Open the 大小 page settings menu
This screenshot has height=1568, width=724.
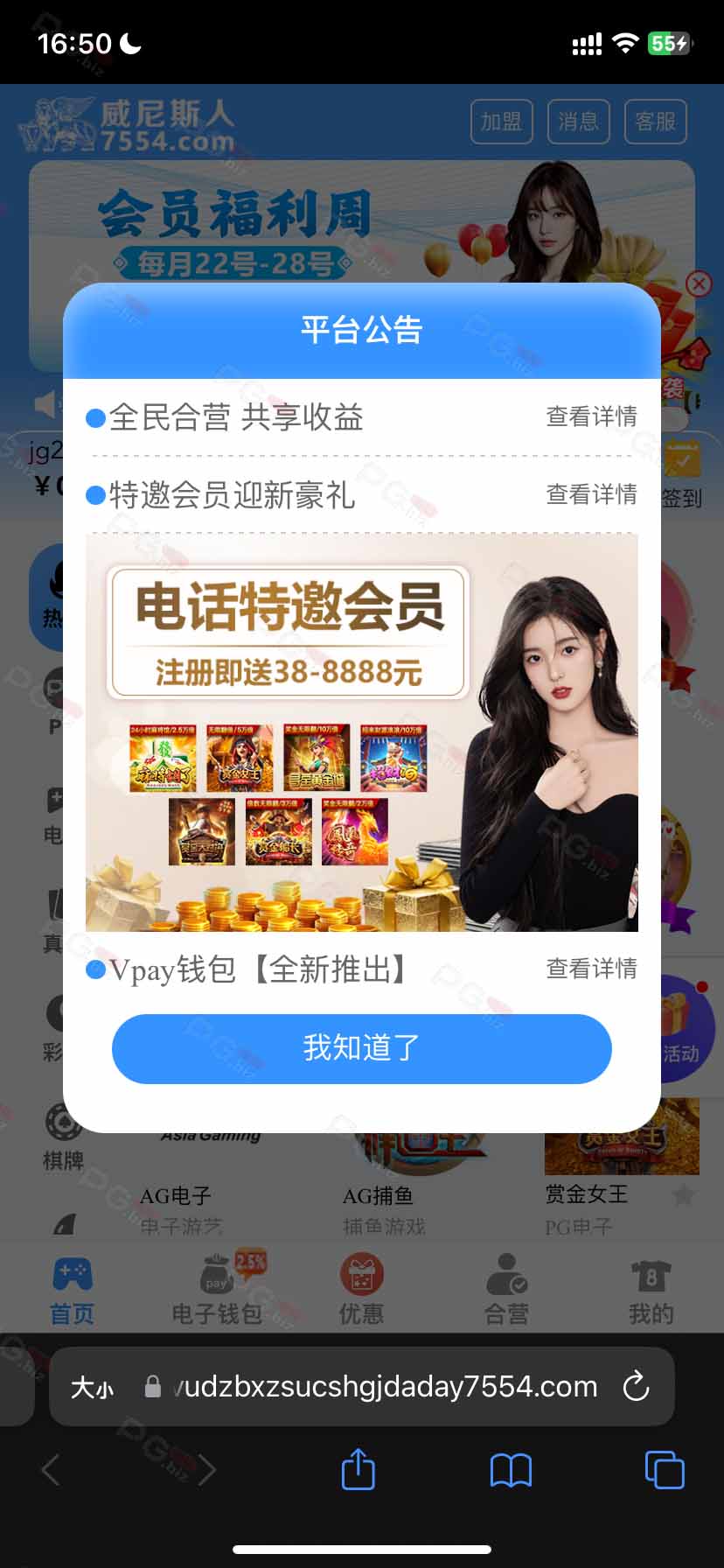click(92, 1388)
